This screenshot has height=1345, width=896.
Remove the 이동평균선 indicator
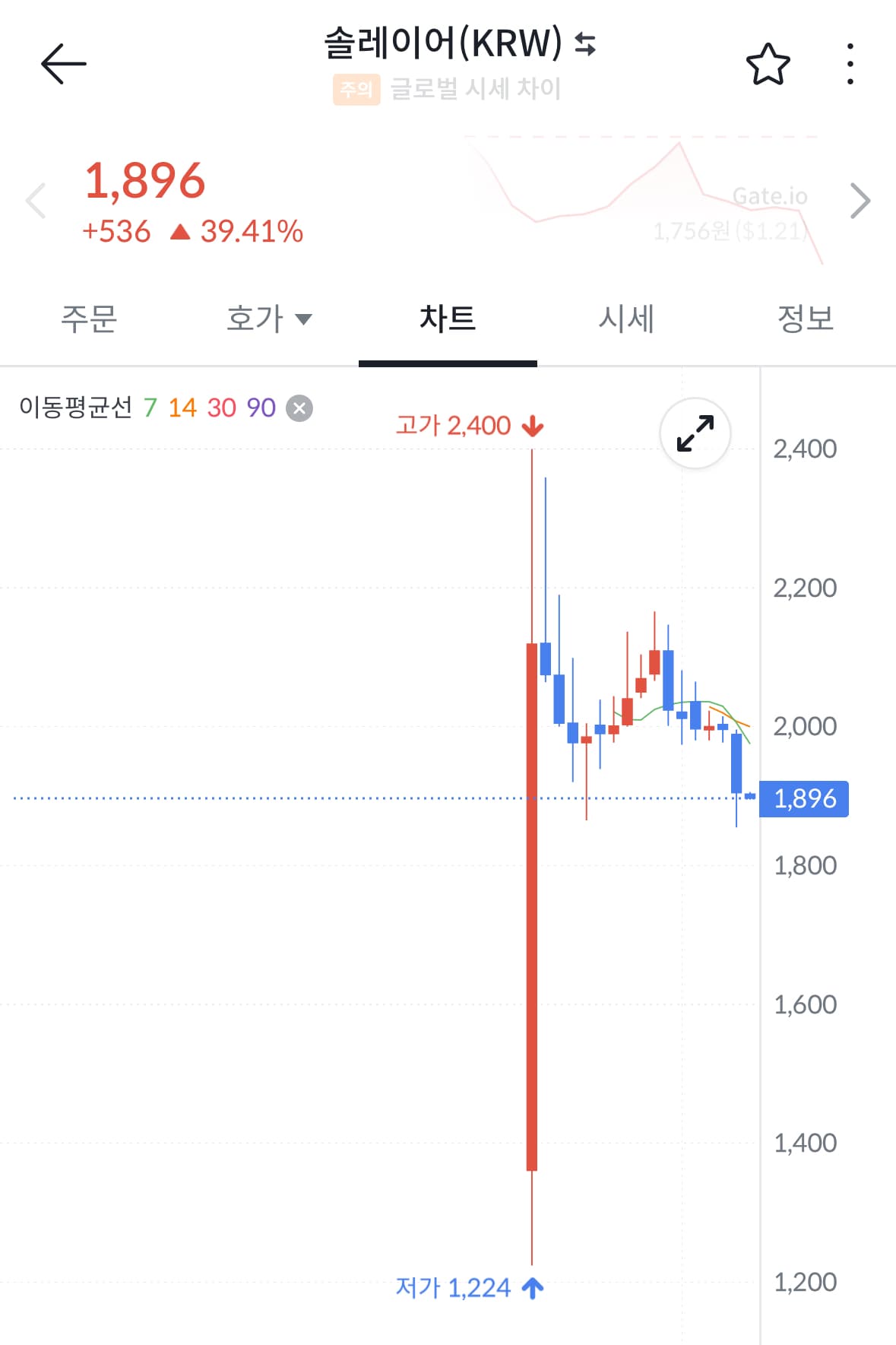pyautogui.click(x=299, y=408)
